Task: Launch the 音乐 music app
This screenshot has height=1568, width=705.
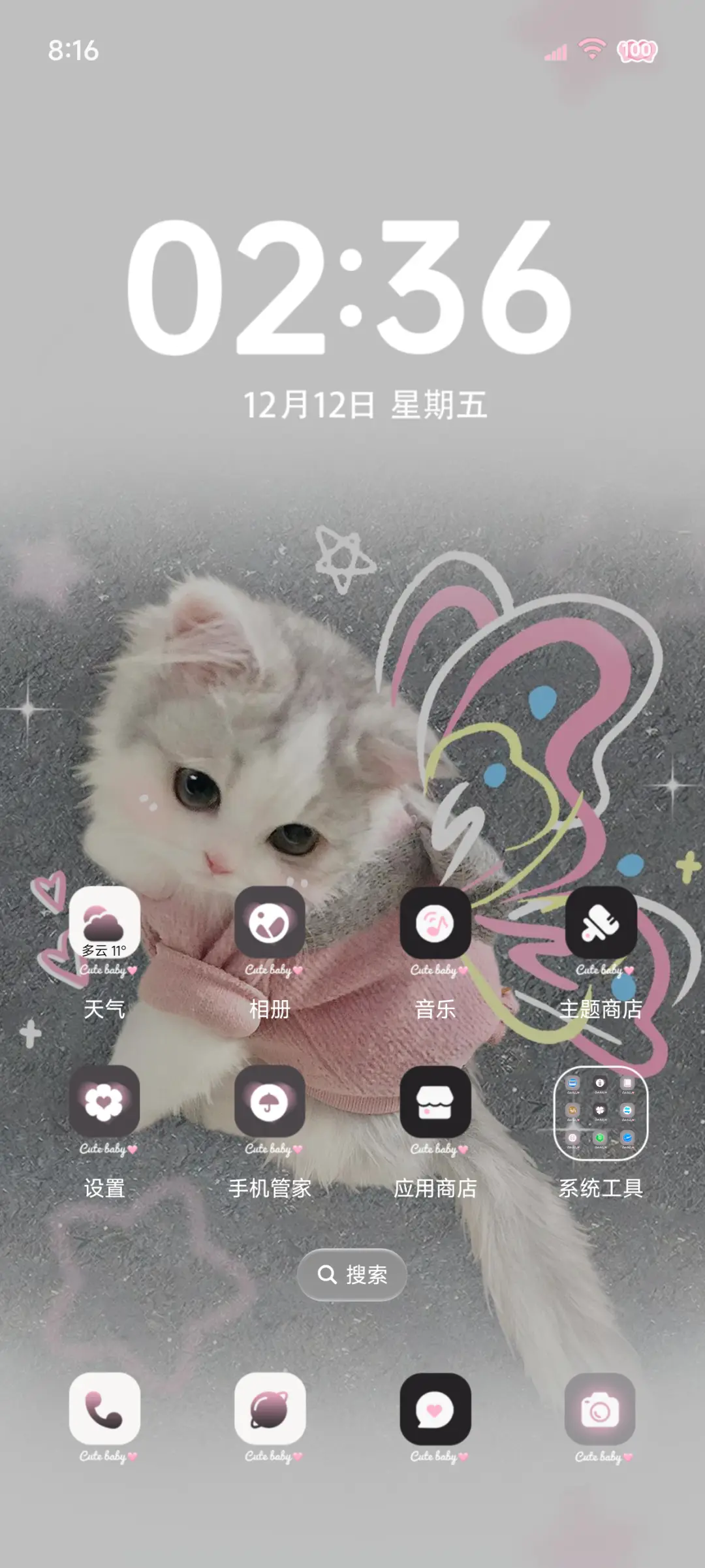Action: coord(437,921)
